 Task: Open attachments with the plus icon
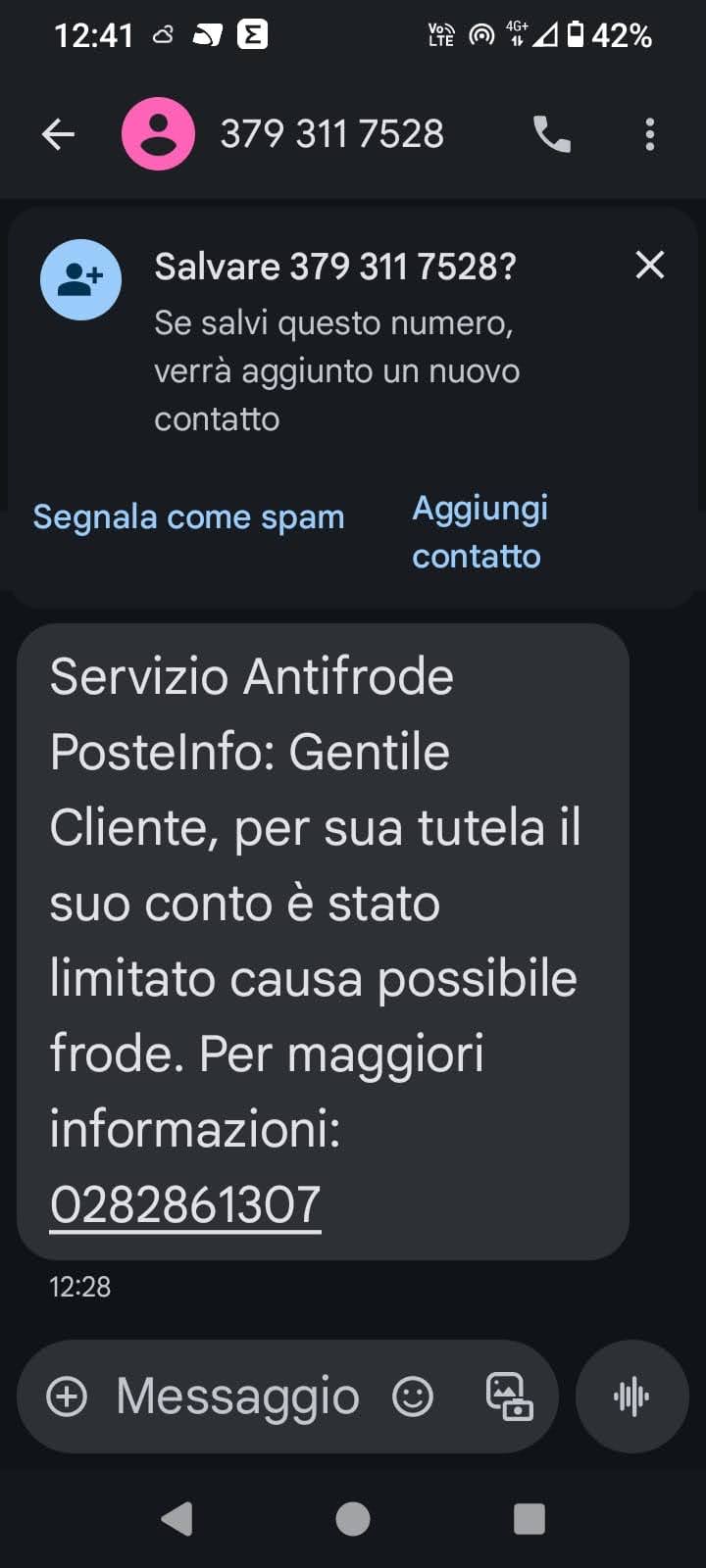67,1396
